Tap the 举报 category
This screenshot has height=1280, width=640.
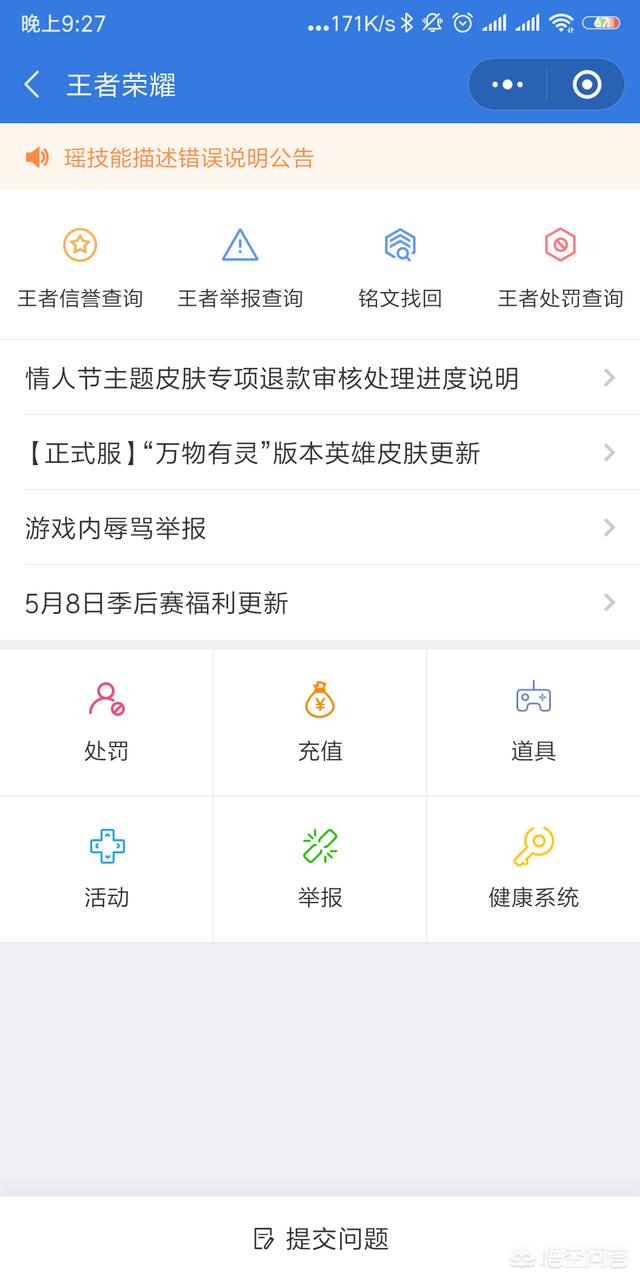coord(320,869)
